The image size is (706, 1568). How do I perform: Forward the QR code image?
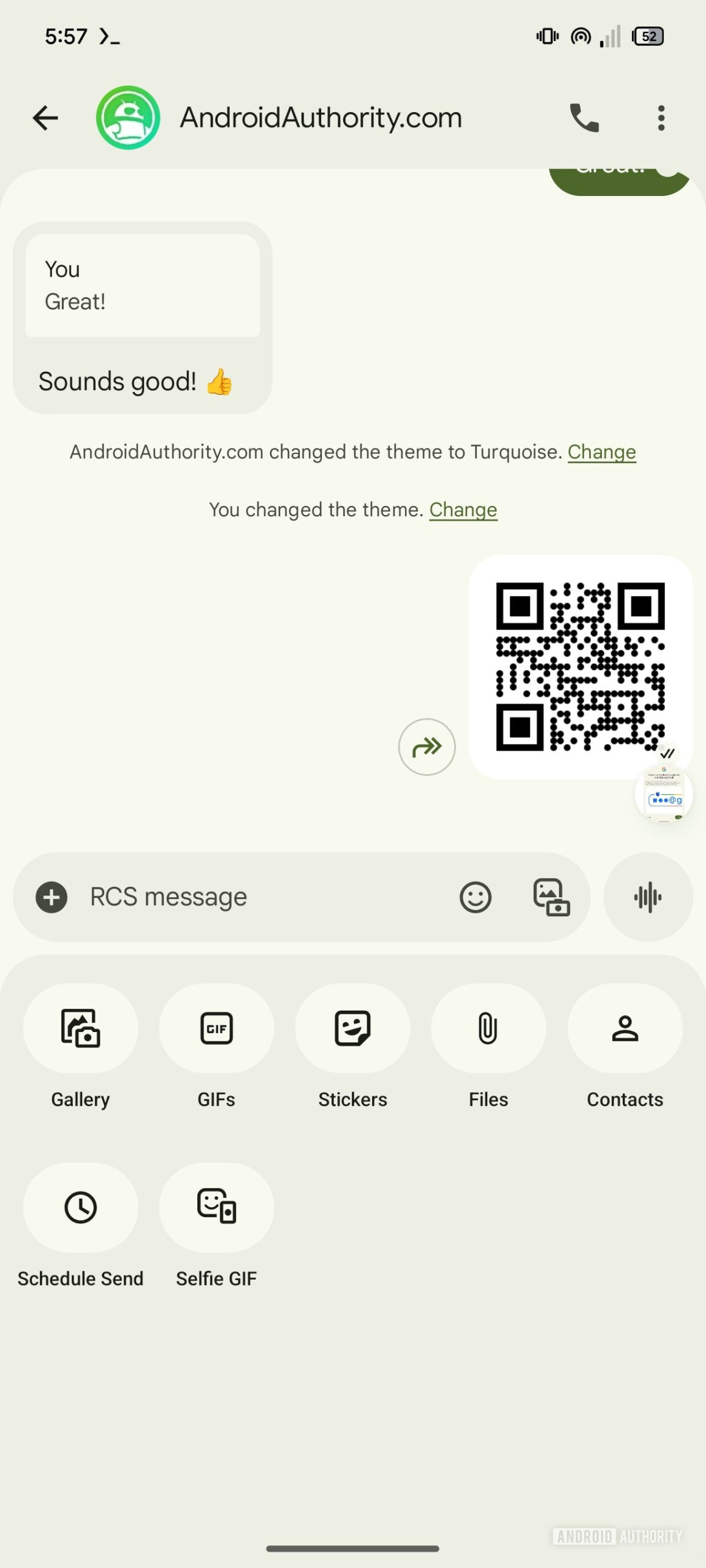[427, 747]
